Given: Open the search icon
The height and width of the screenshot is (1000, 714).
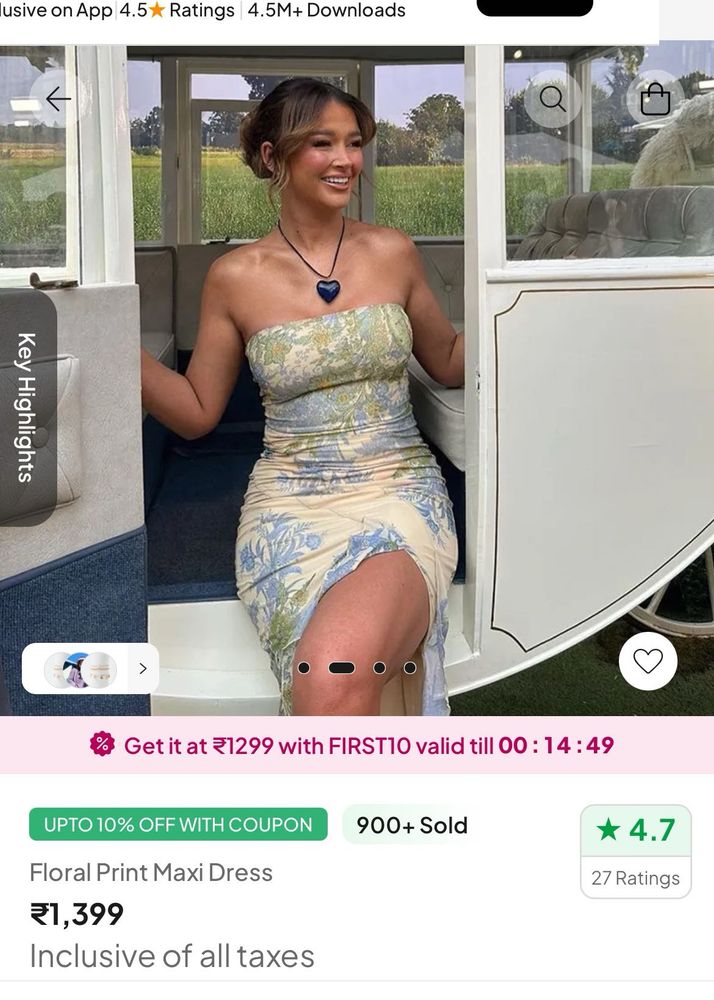Looking at the screenshot, I should tap(552, 99).
